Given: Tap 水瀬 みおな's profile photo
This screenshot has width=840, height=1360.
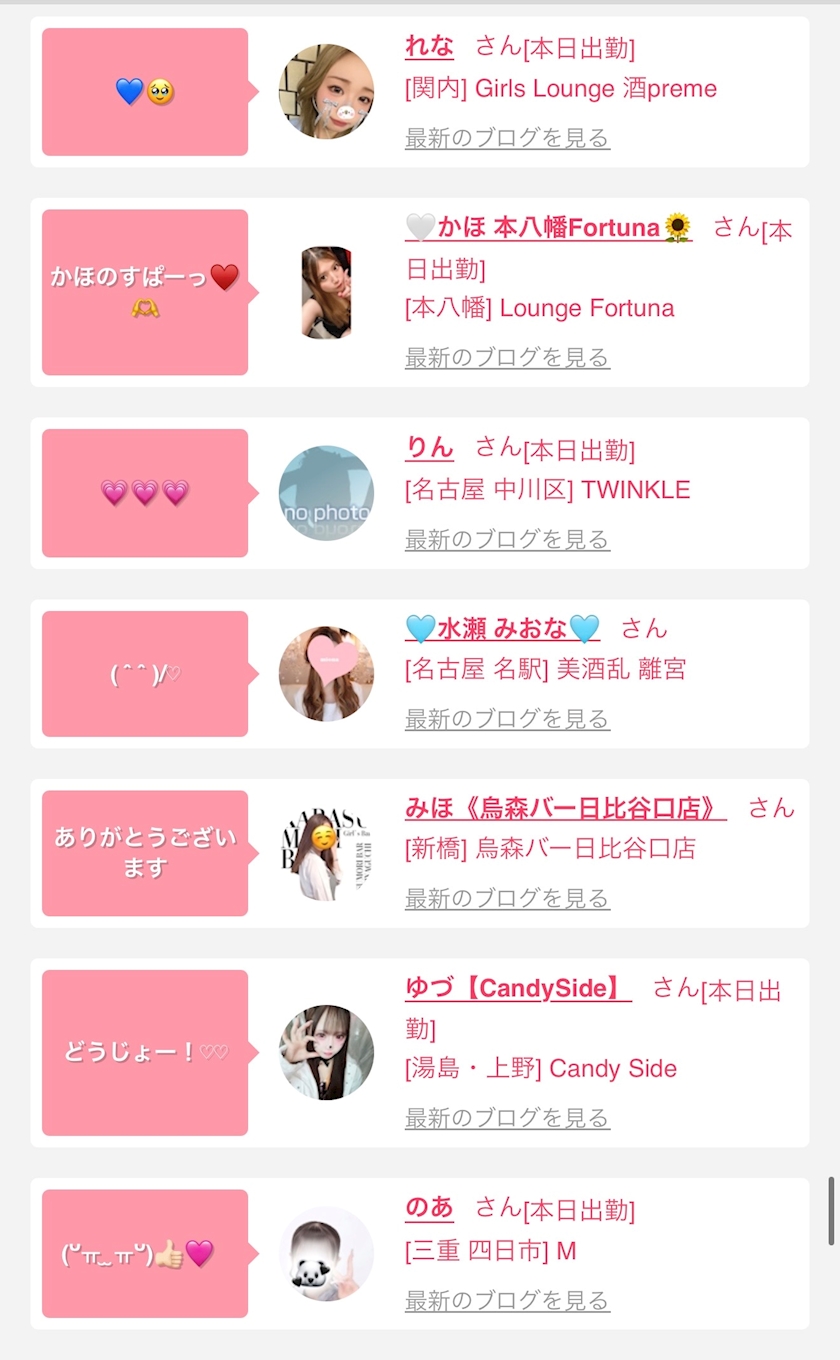Looking at the screenshot, I should click(326, 673).
